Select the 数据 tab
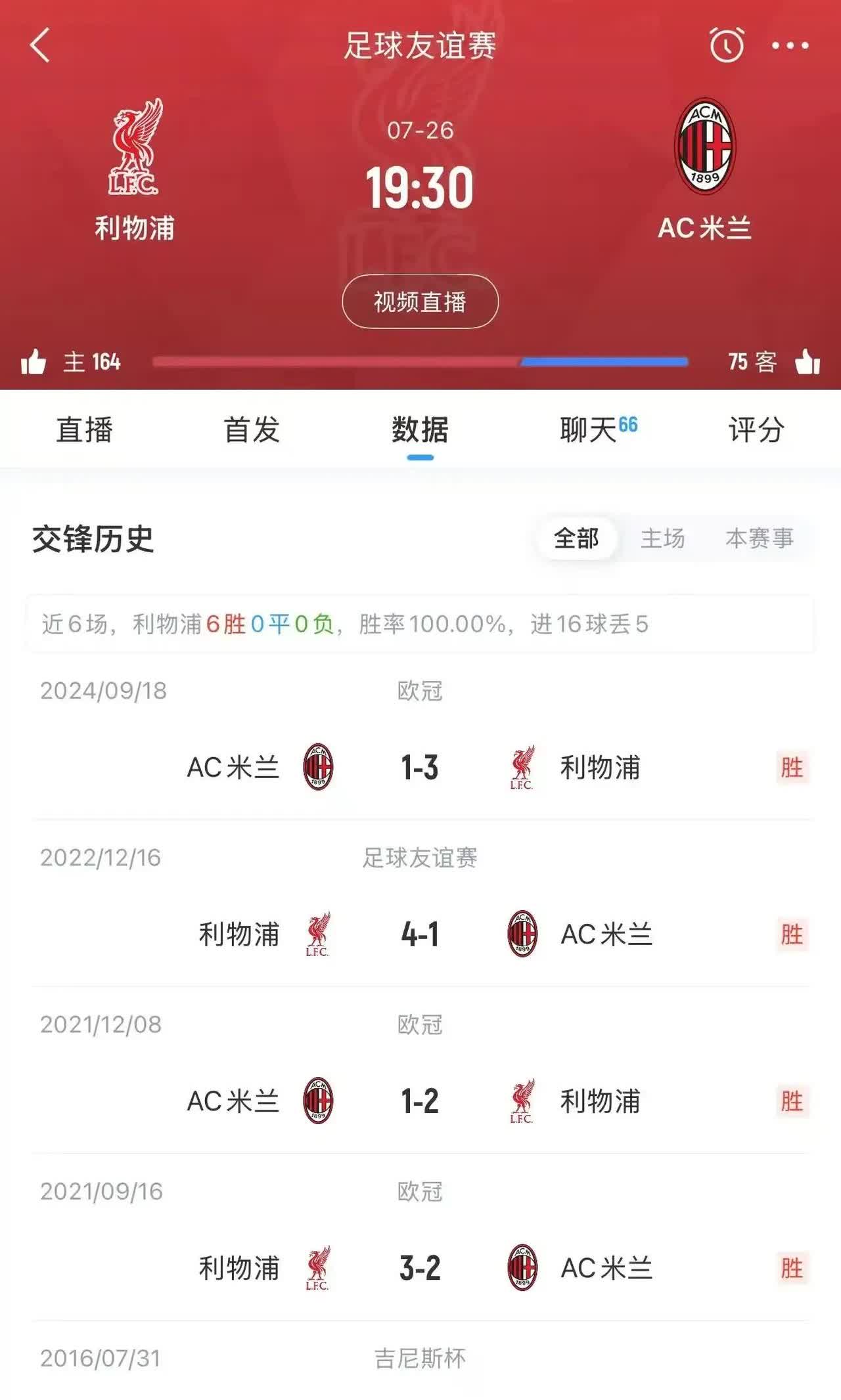Viewport: 841px width, 1400px height. [x=420, y=430]
